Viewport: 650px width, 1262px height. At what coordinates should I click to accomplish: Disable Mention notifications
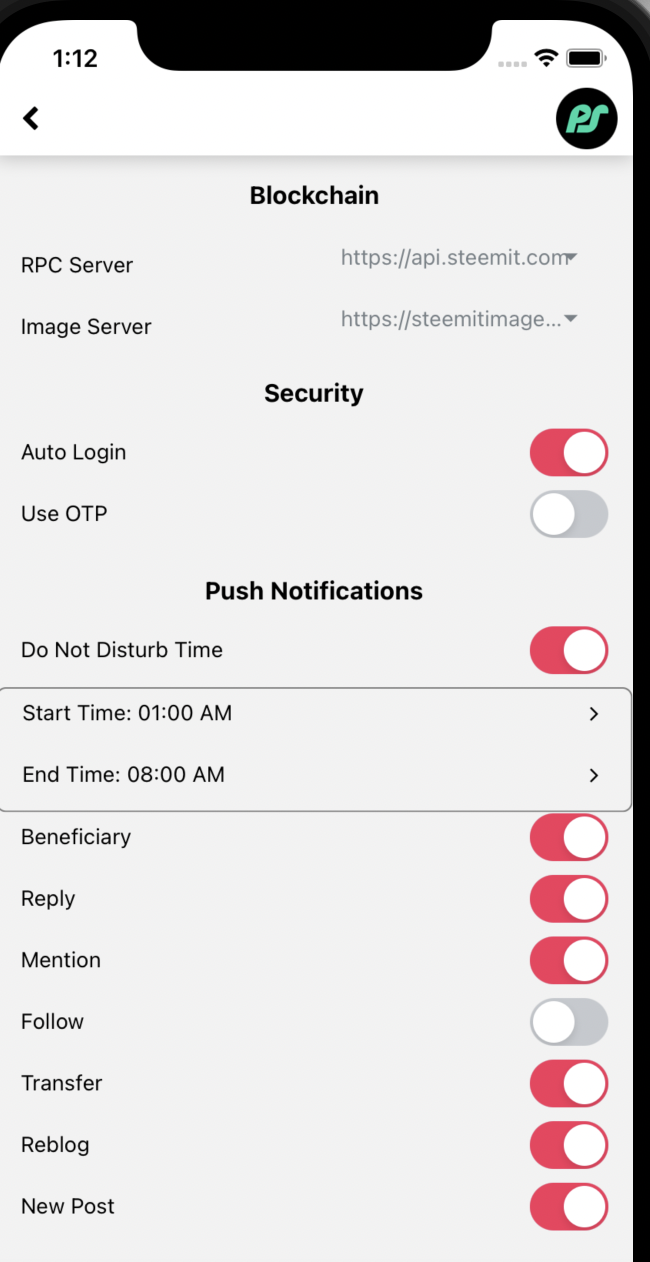pos(568,960)
